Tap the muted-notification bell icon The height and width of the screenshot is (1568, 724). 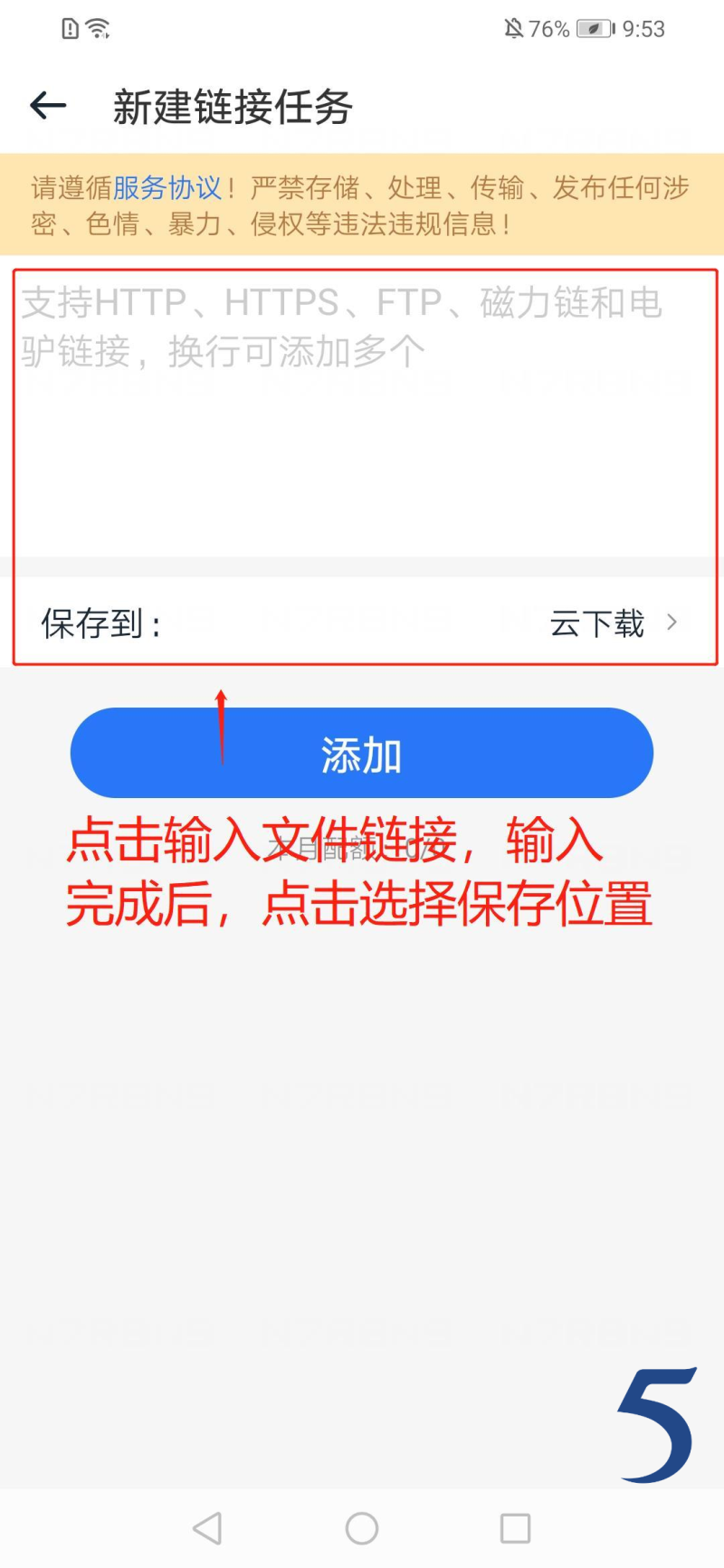pos(512,27)
